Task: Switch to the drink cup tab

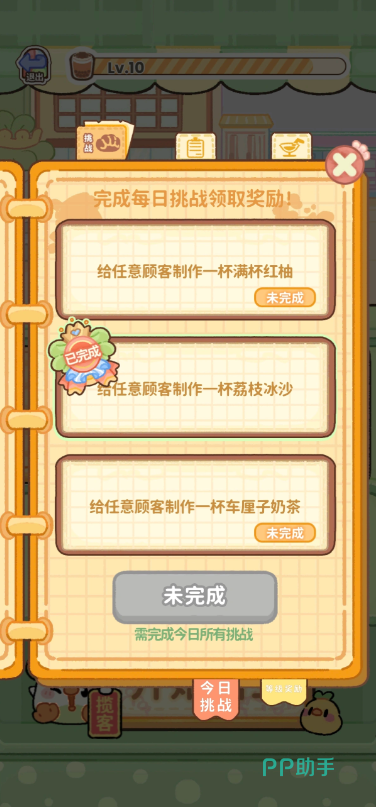Action: [x=291, y=147]
